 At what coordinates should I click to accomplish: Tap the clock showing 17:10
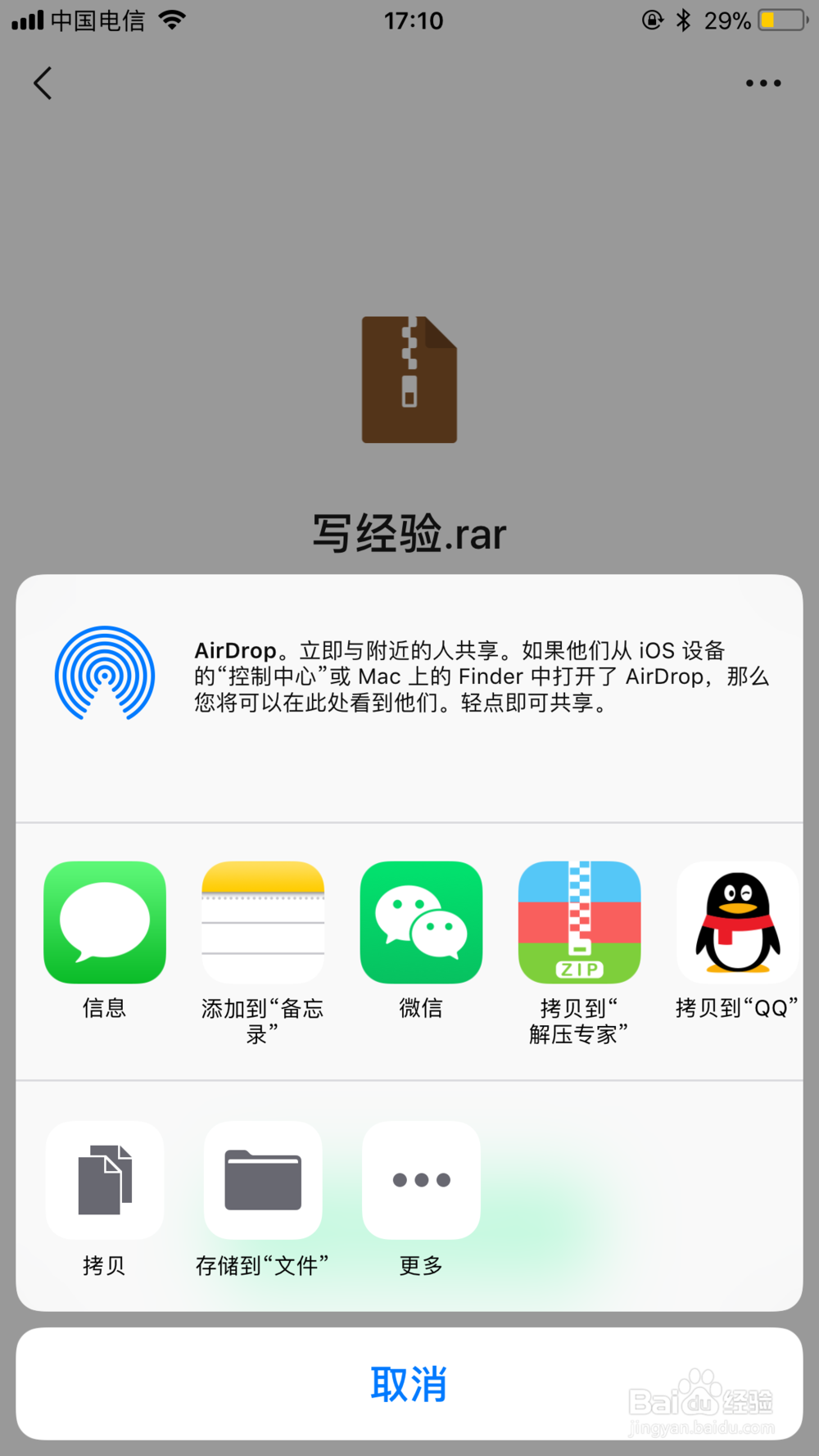click(x=413, y=20)
